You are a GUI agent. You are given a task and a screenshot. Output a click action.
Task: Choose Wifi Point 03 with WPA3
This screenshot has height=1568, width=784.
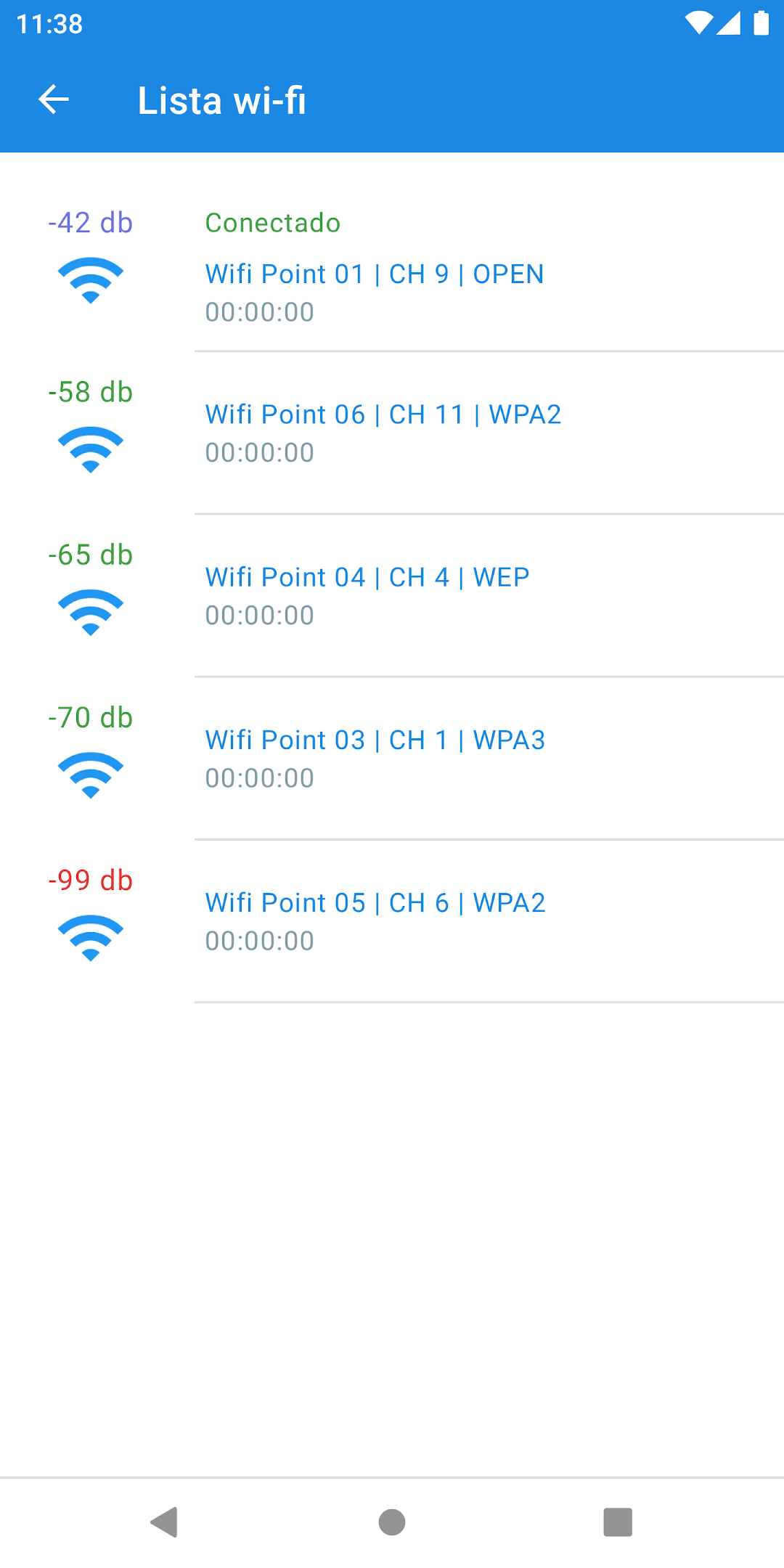pos(392,758)
